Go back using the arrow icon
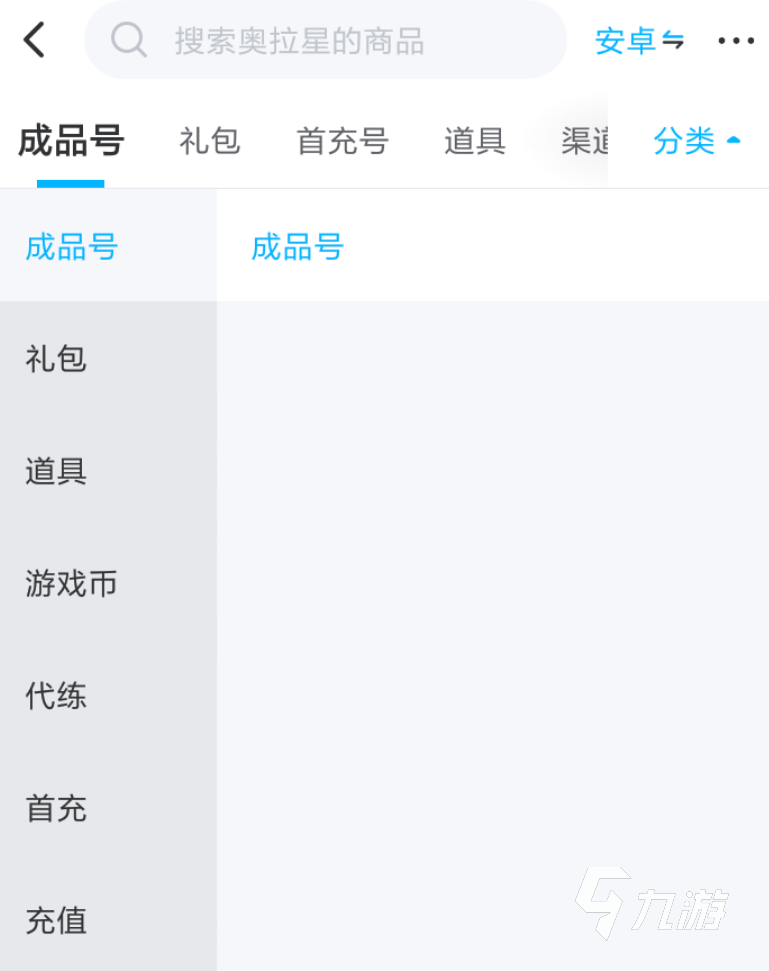The width and height of the screenshot is (769, 971). click(x=35, y=41)
